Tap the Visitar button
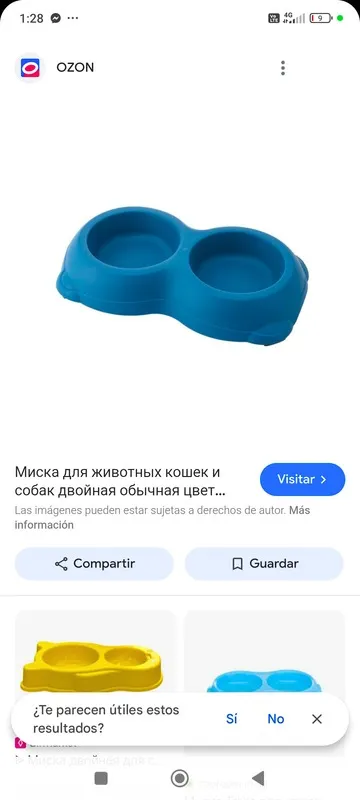The image size is (360, 800). click(302, 479)
